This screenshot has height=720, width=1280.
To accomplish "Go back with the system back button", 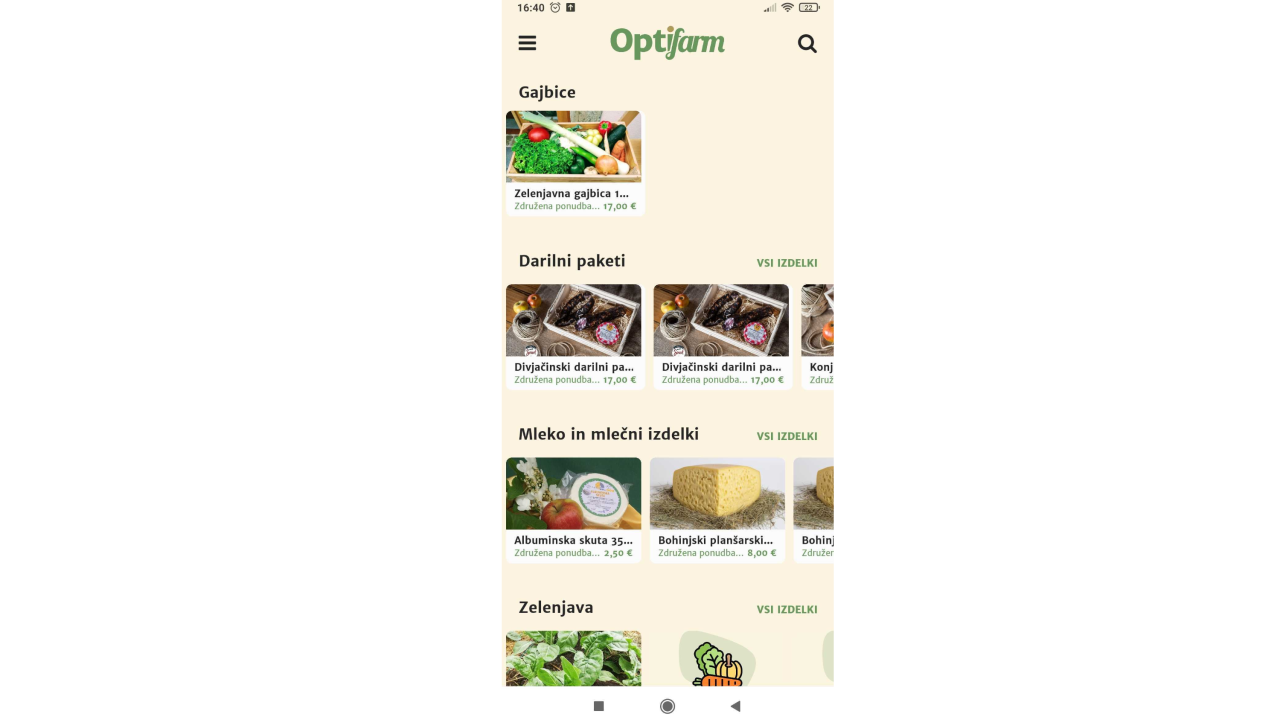I will [x=735, y=706].
